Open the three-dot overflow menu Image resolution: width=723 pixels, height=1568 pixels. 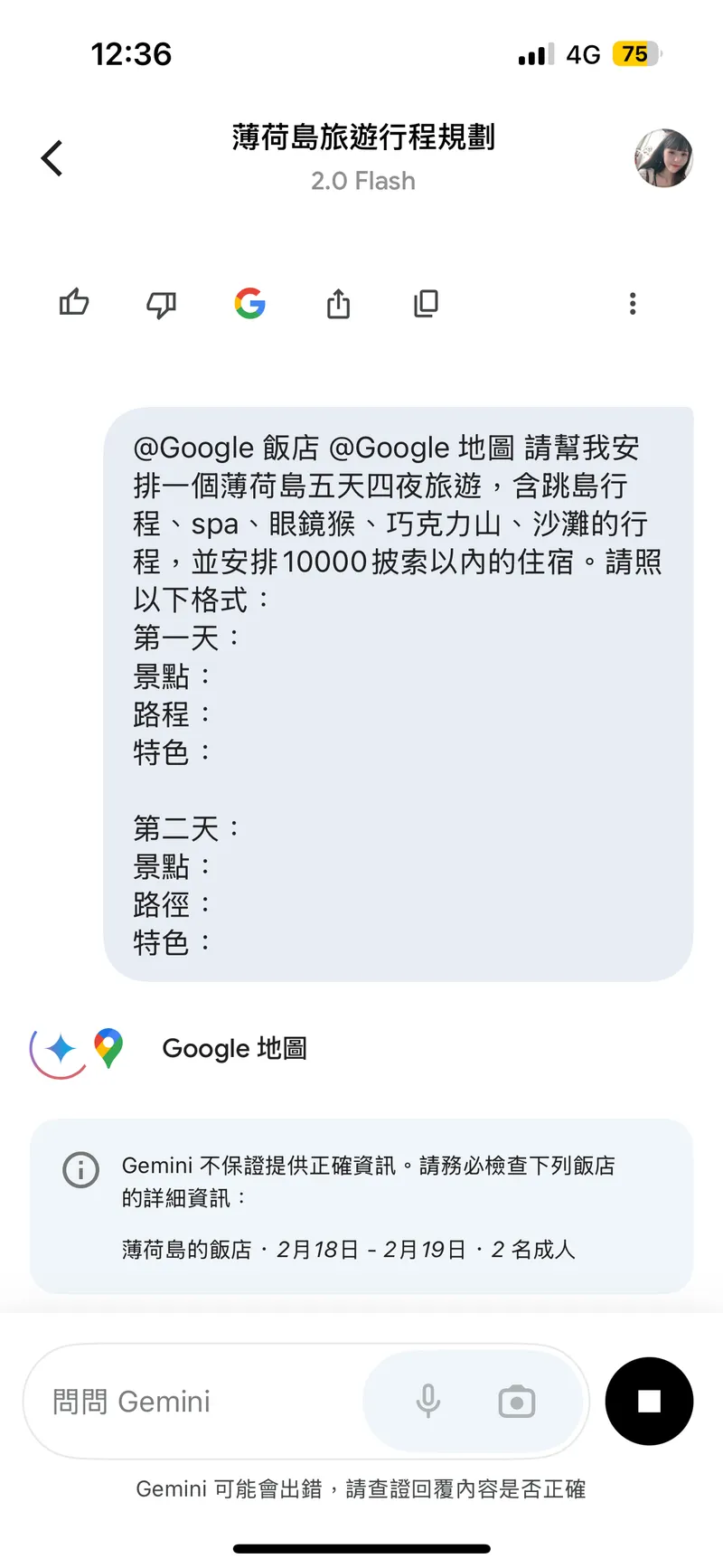click(x=633, y=303)
